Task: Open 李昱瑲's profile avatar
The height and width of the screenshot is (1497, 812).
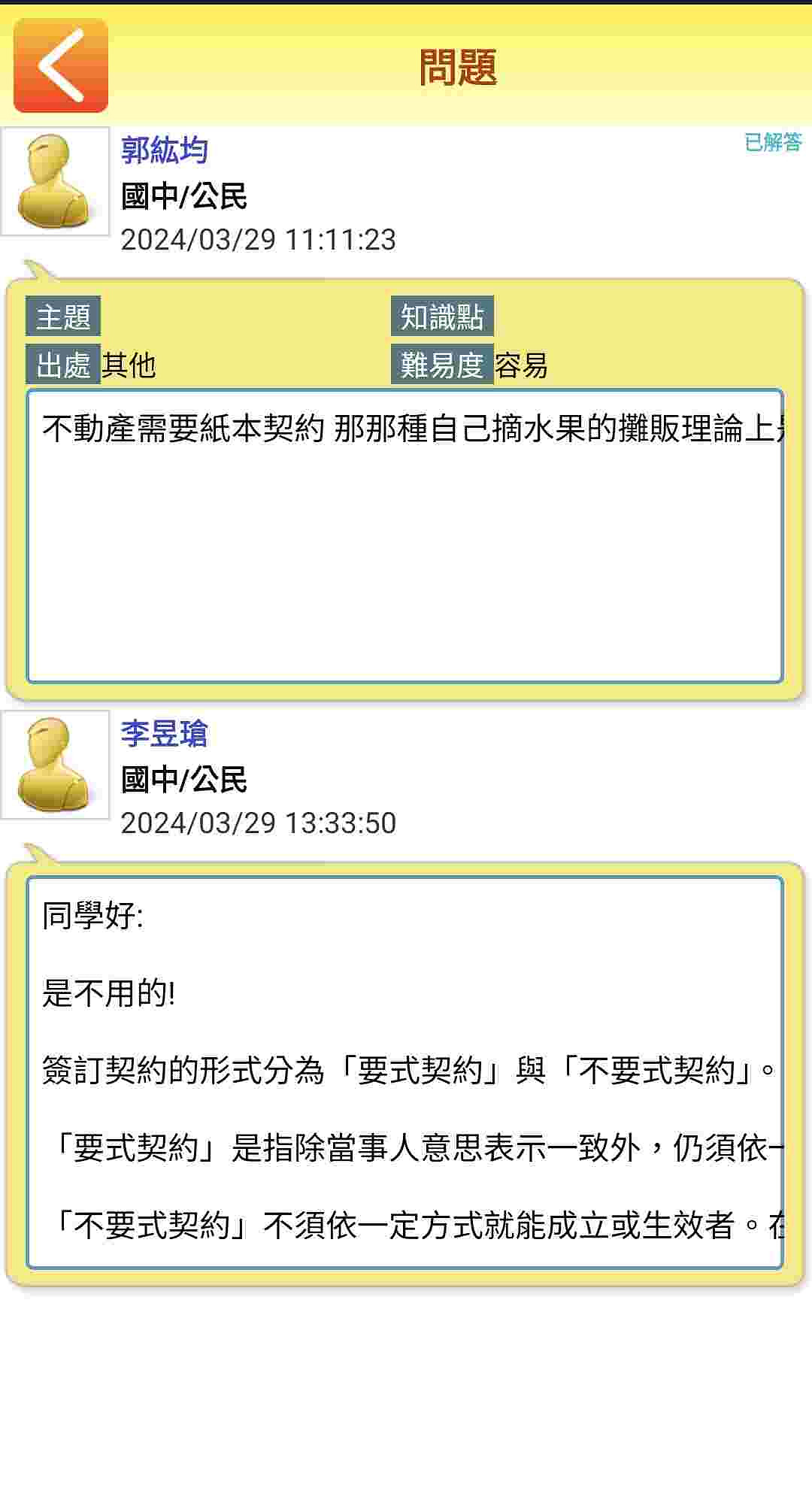Action: [x=55, y=765]
